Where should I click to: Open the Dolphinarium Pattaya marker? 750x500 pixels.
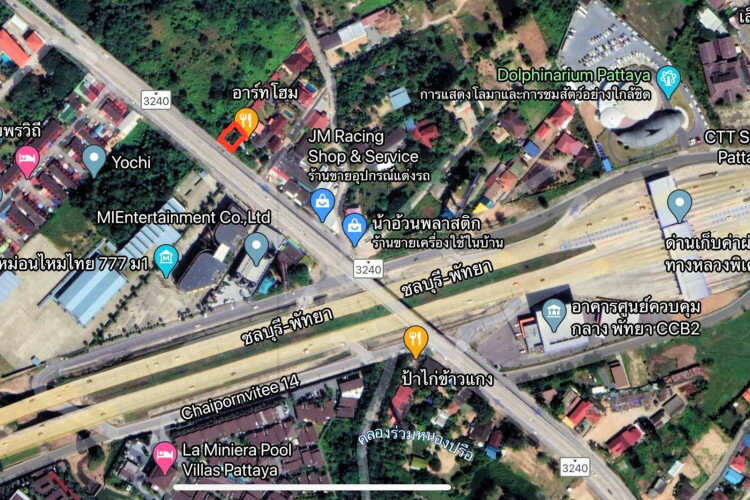(x=668, y=76)
